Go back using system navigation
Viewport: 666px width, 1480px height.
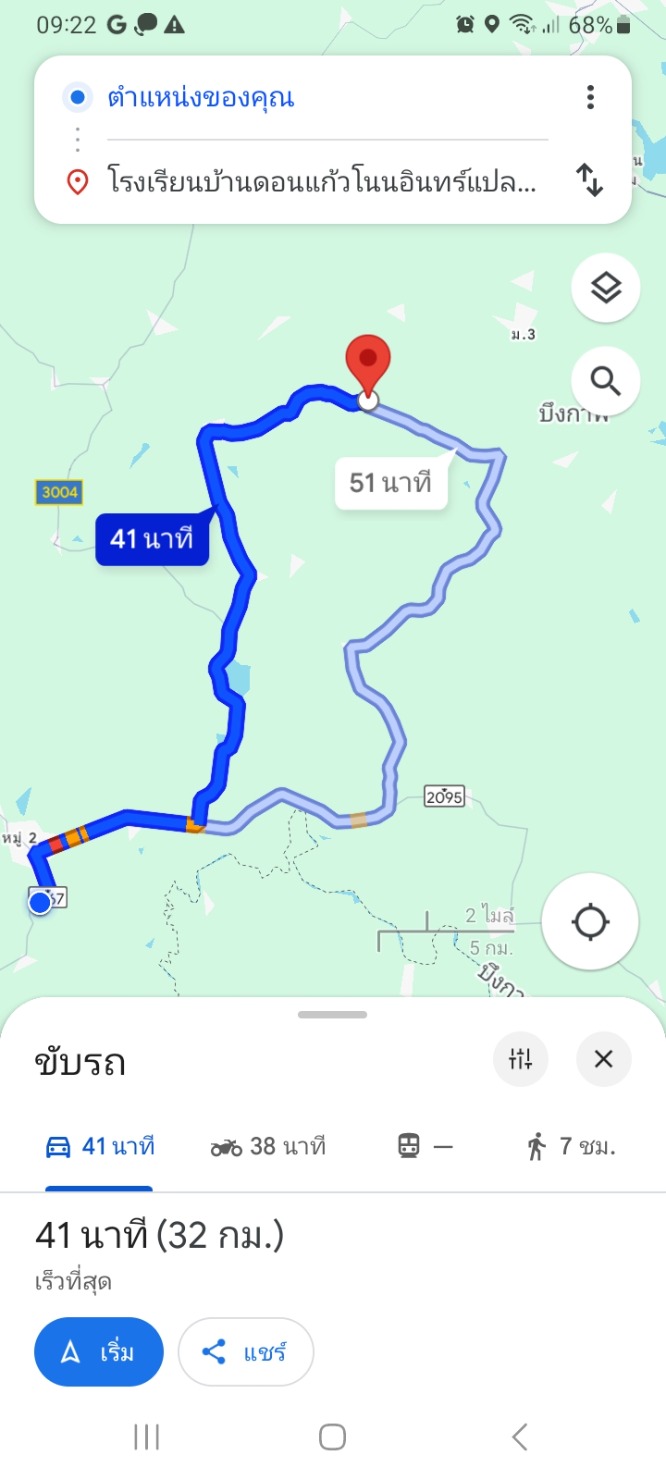(x=519, y=1437)
